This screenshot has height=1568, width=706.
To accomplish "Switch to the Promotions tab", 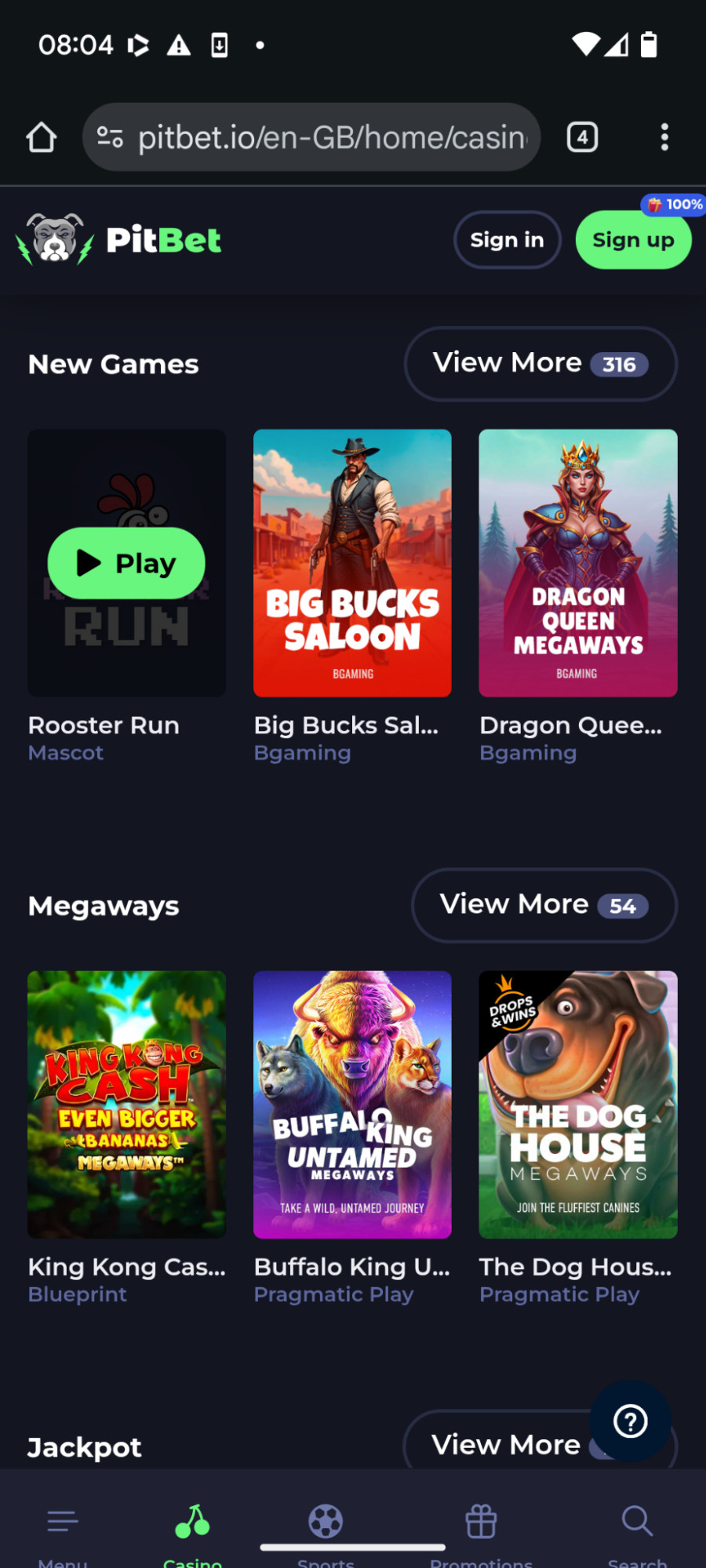I will point(481,1530).
